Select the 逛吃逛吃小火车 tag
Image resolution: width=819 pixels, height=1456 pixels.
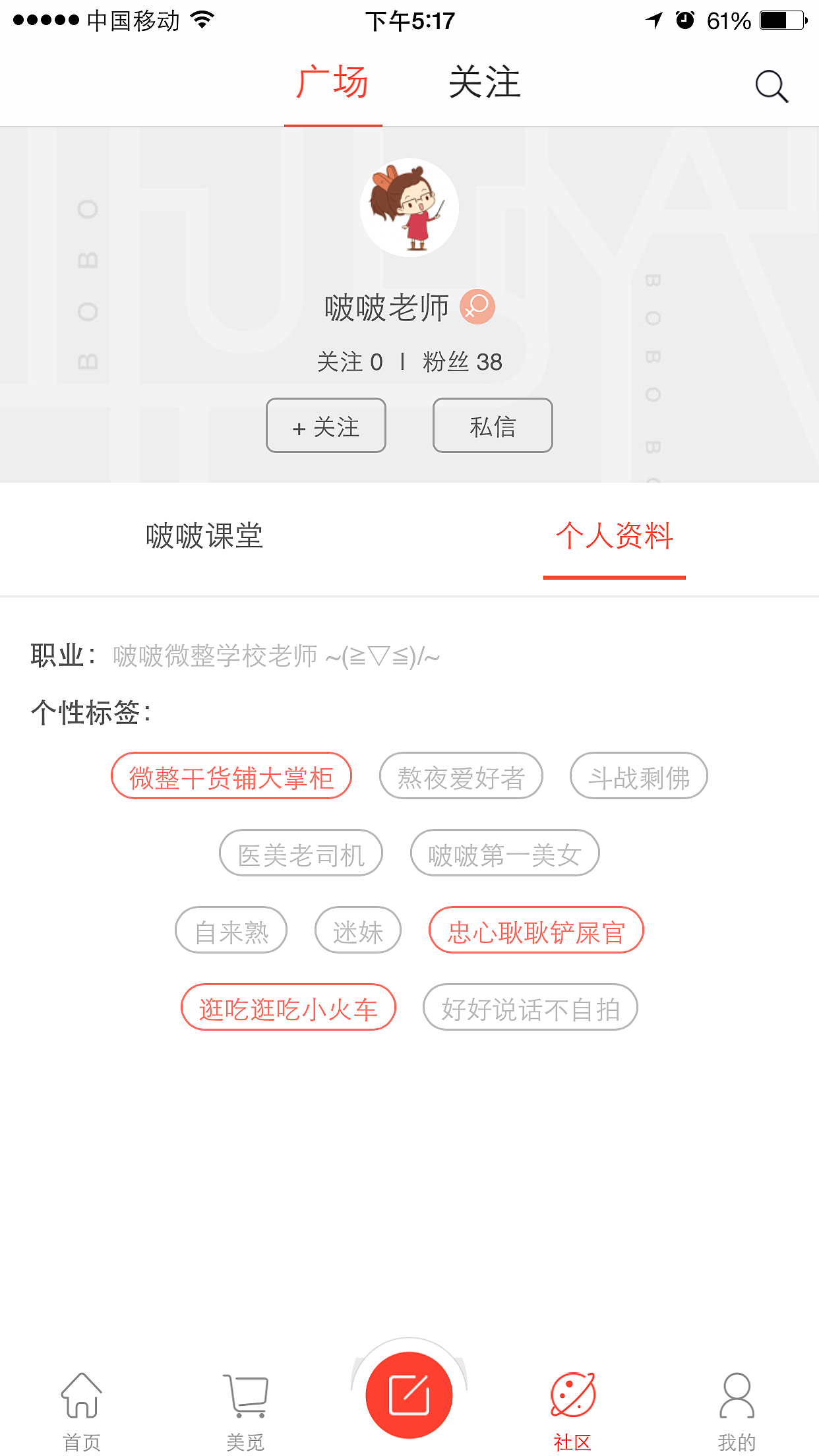288,1008
